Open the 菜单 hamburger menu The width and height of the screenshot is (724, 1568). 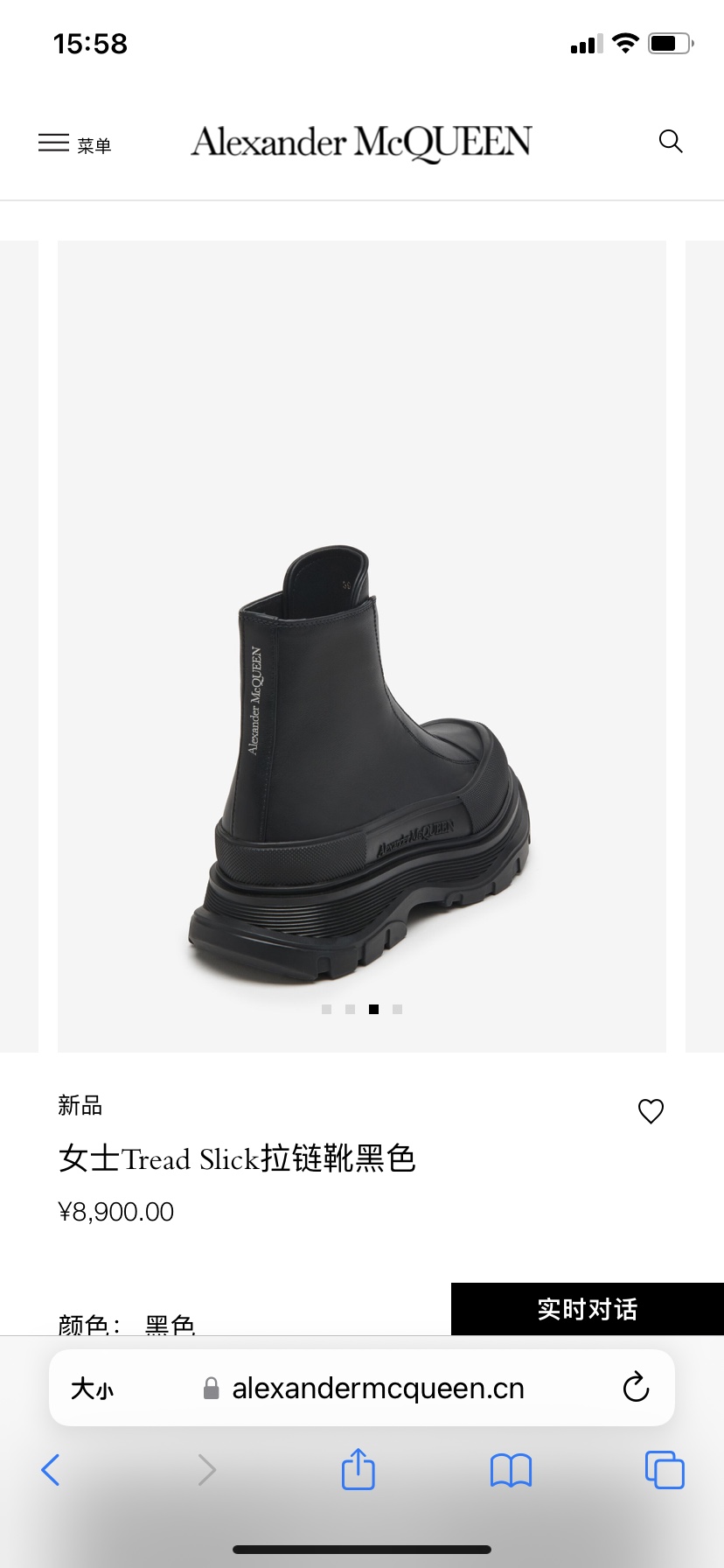pyautogui.click(x=74, y=143)
